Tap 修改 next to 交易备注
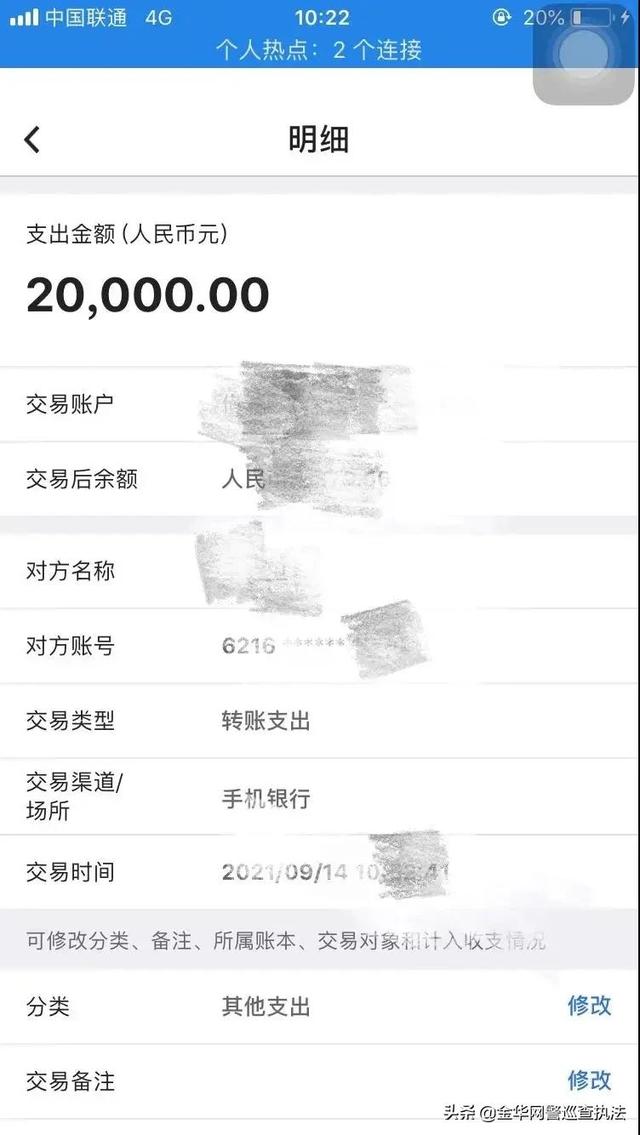Viewport: 640px width, 1135px height. (589, 1080)
